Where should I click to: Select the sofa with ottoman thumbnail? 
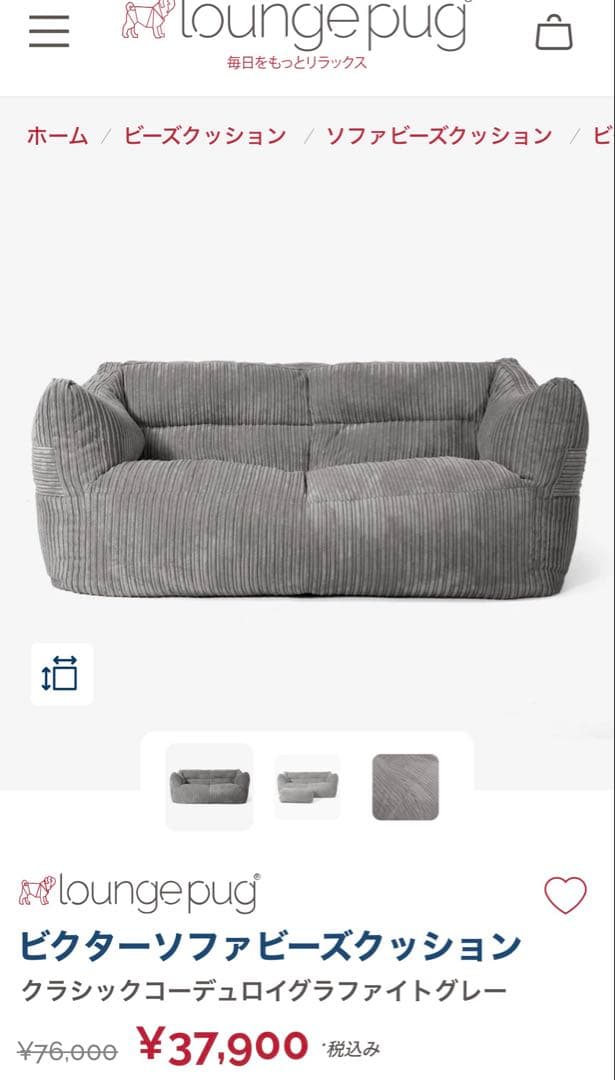tap(307, 787)
